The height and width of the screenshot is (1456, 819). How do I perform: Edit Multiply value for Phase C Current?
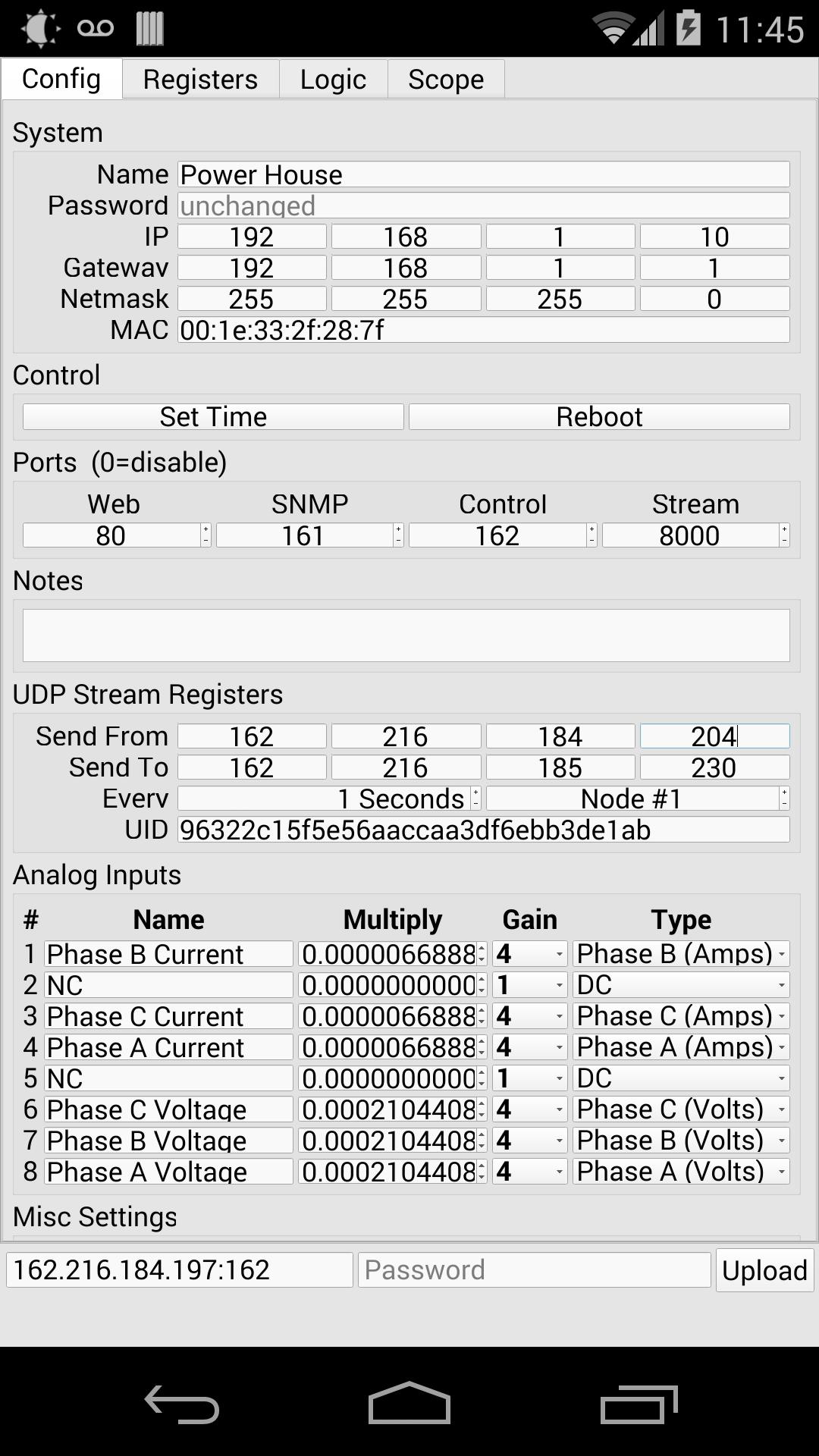[x=390, y=1016]
